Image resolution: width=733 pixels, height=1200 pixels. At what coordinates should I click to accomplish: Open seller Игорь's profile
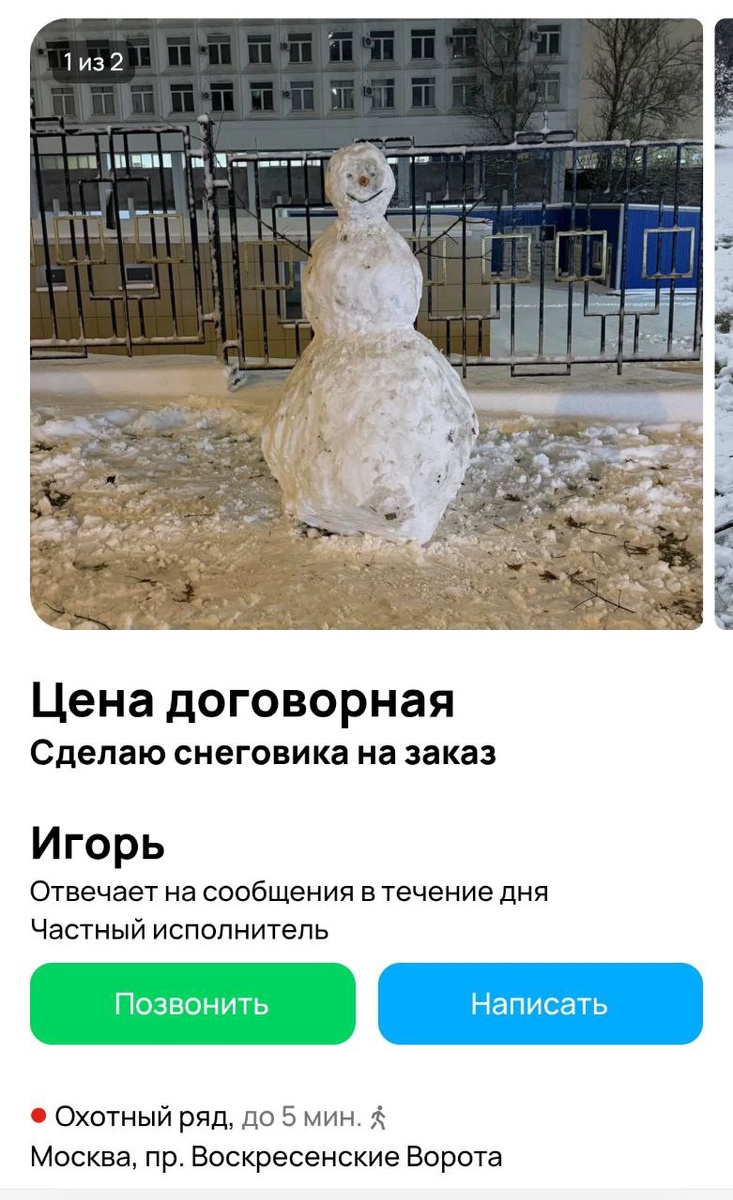click(x=97, y=844)
